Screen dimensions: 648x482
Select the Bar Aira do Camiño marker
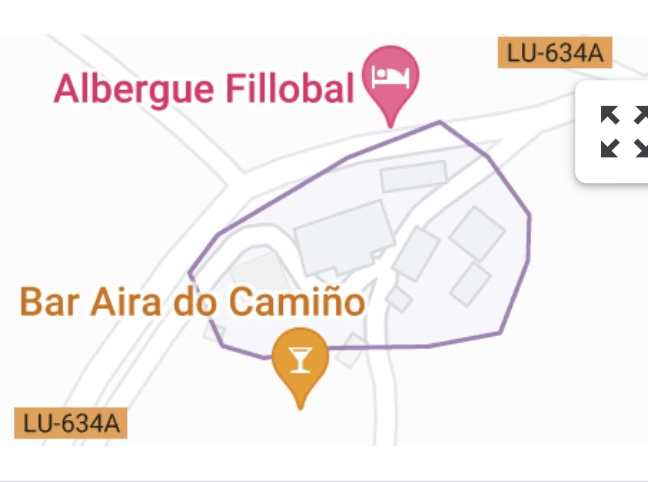(300, 360)
